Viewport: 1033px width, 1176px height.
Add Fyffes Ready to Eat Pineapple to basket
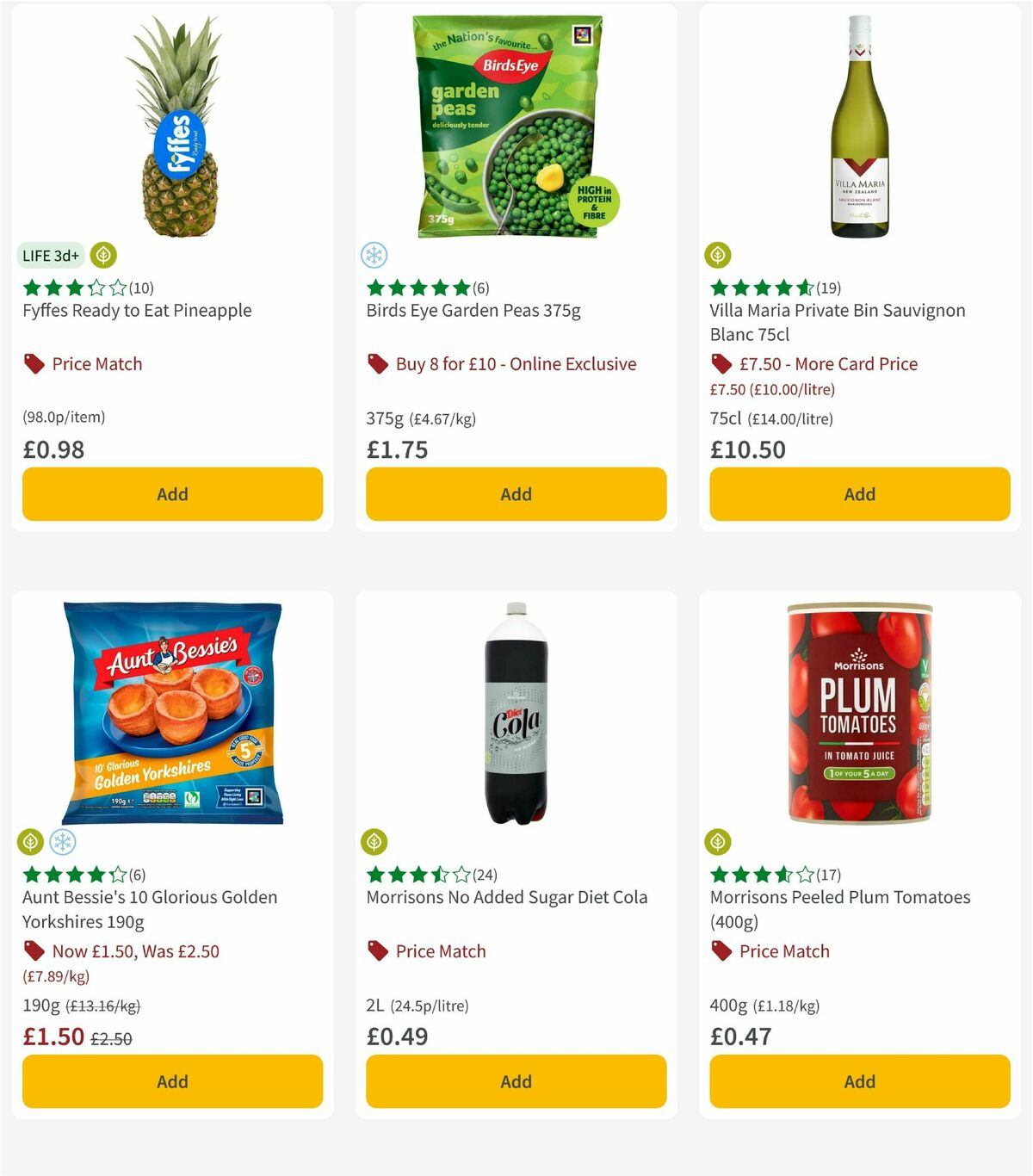point(172,494)
